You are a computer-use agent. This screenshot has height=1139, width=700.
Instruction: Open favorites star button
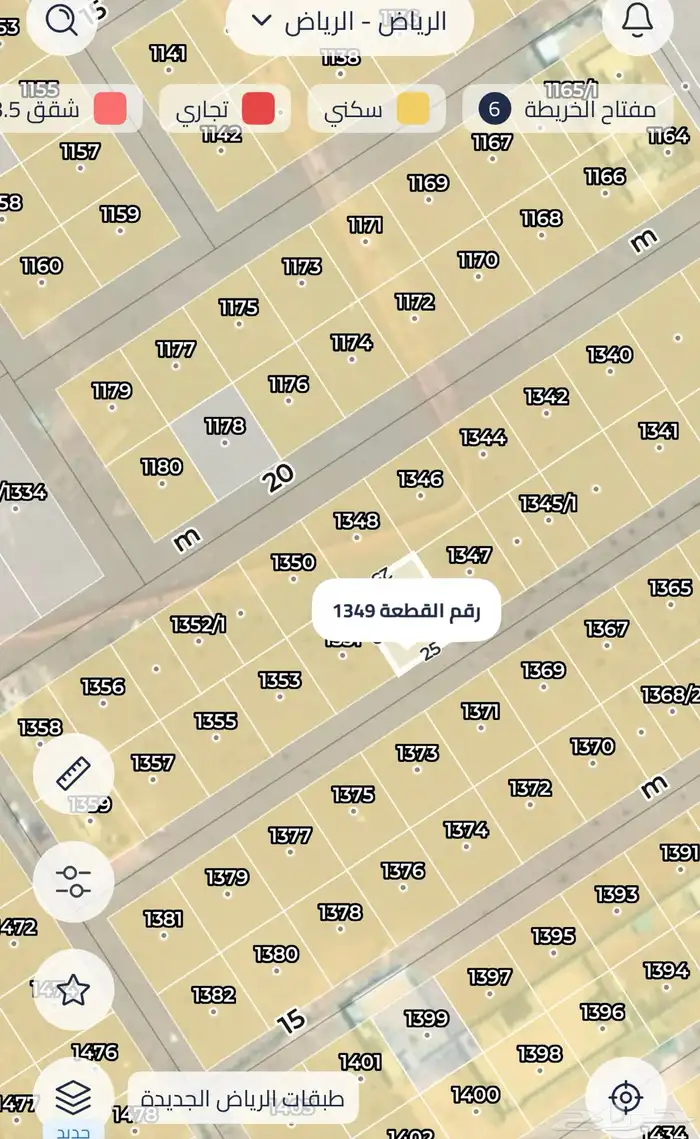click(x=73, y=990)
